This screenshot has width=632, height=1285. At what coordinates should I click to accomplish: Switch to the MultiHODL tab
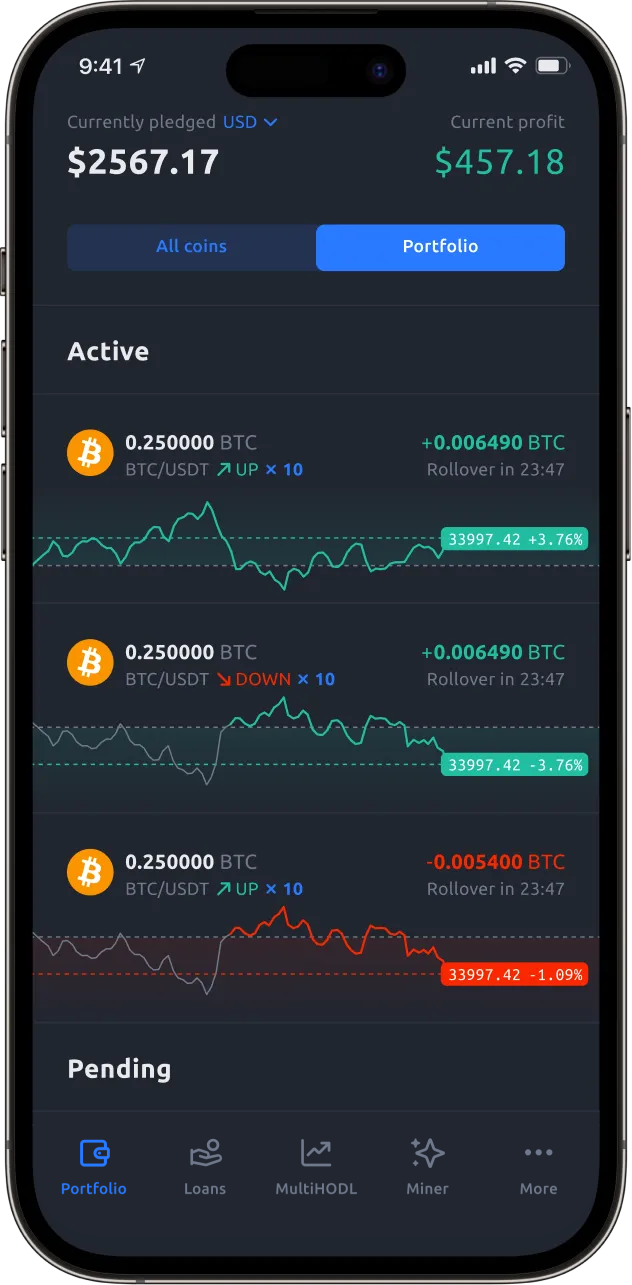[316, 1167]
